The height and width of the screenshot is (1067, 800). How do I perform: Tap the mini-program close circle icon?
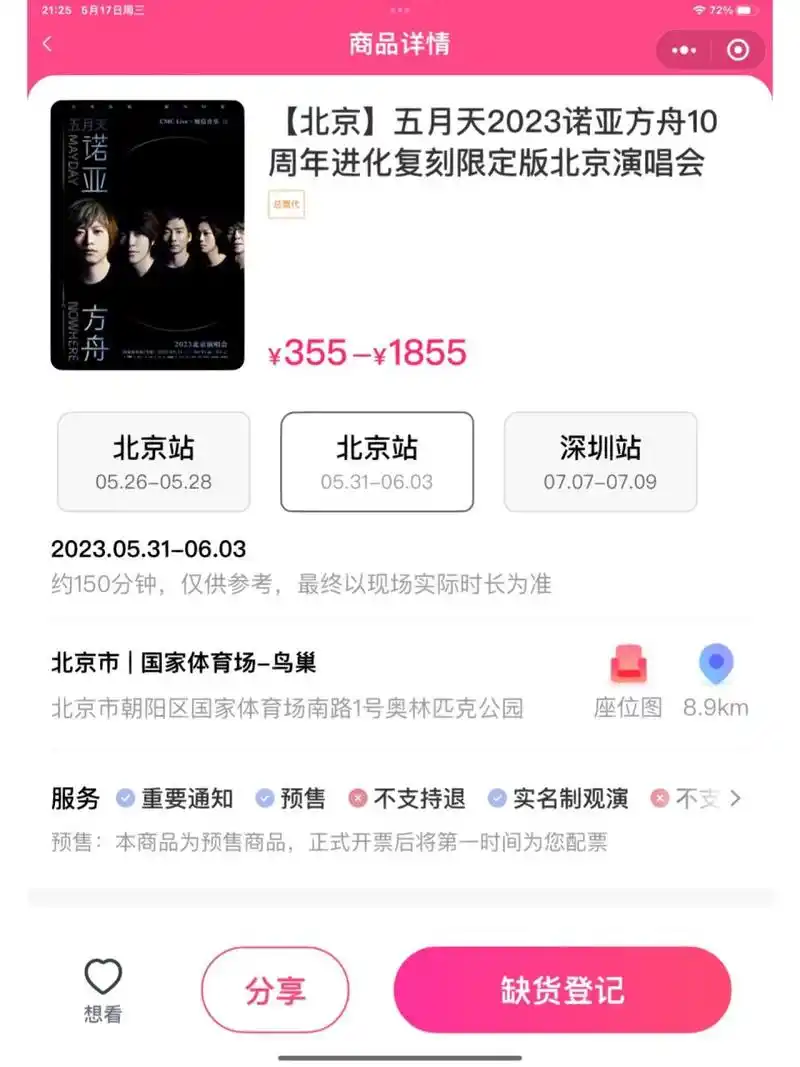(736, 48)
